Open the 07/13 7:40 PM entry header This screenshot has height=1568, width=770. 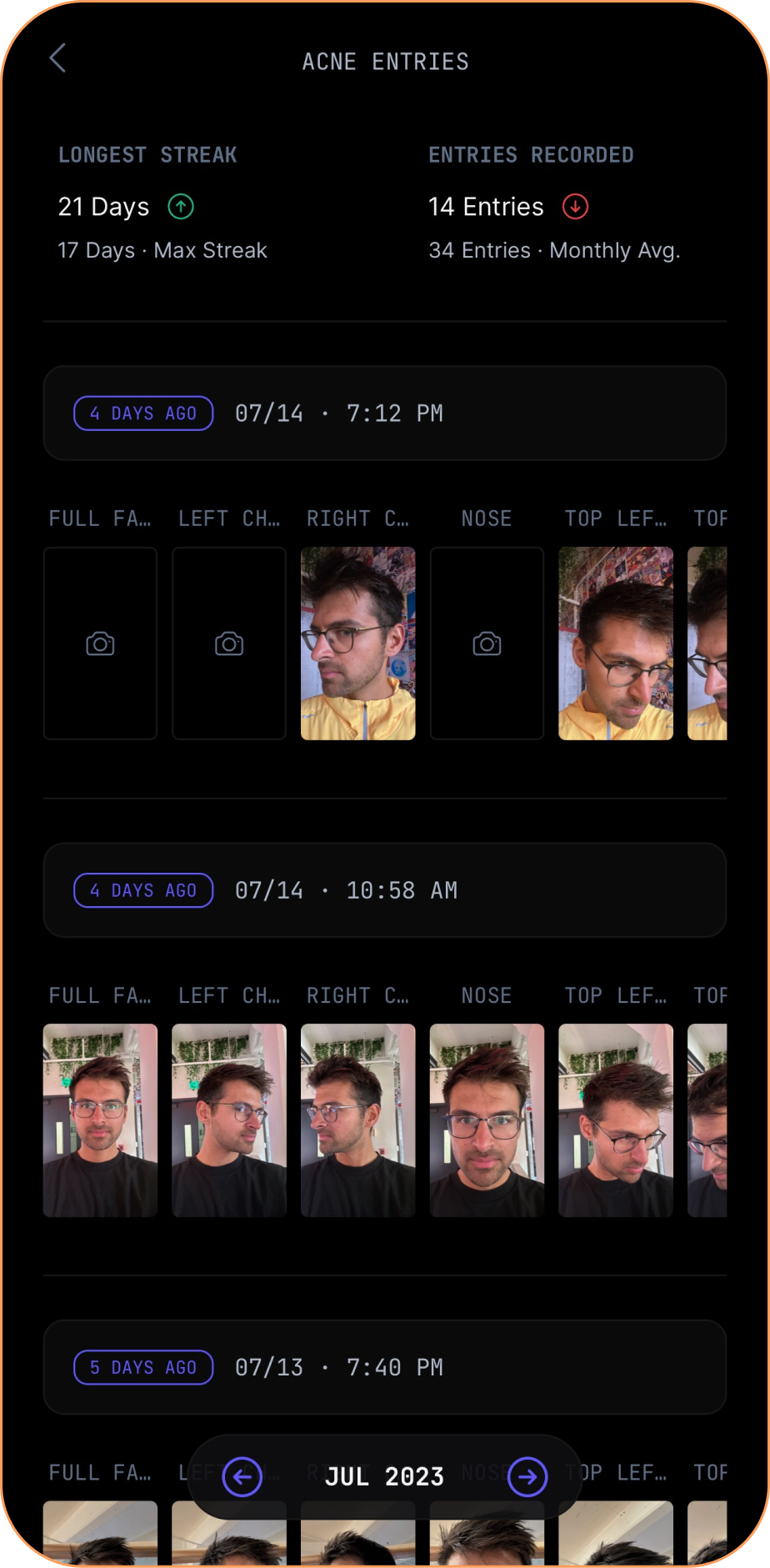[x=384, y=1367]
